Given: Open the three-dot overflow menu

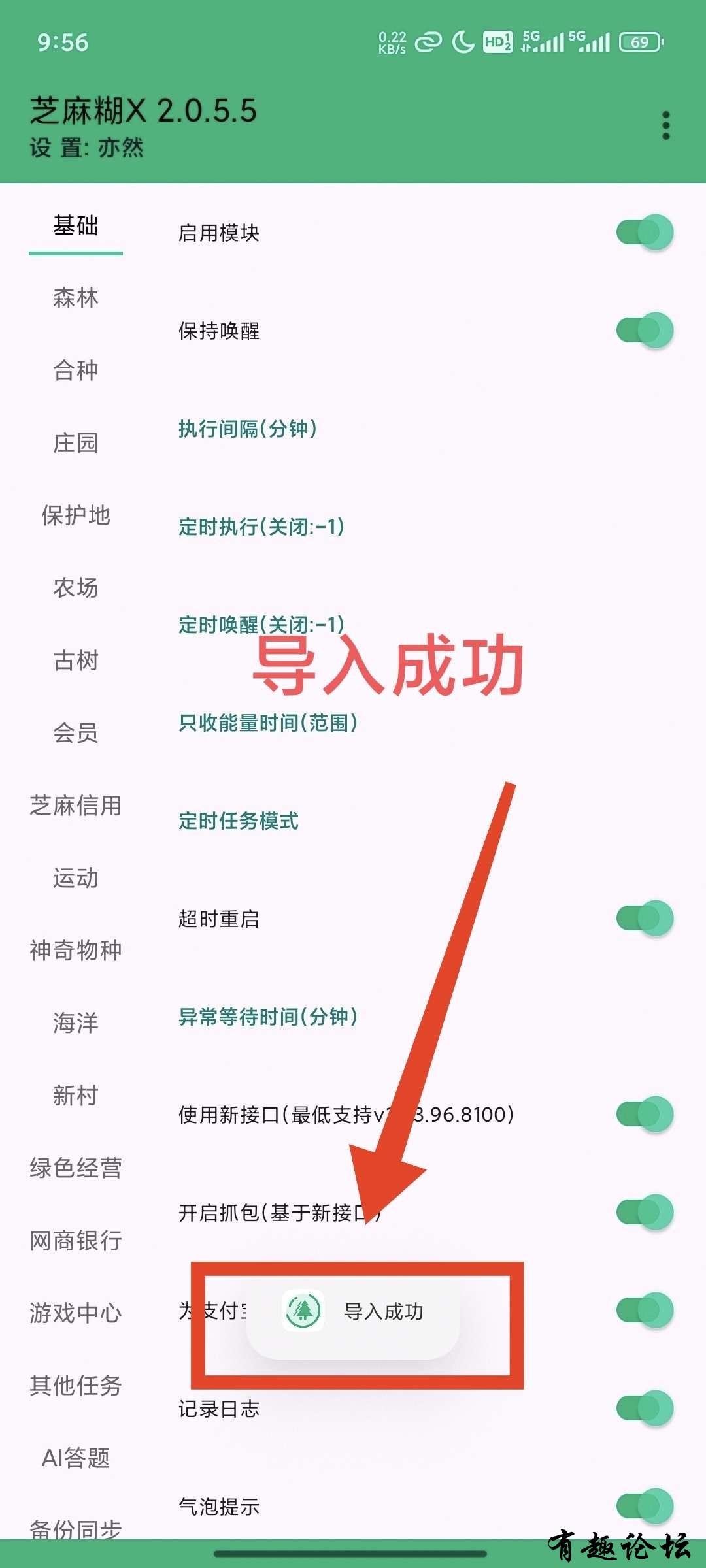Looking at the screenshot, I should coord(665,125).
